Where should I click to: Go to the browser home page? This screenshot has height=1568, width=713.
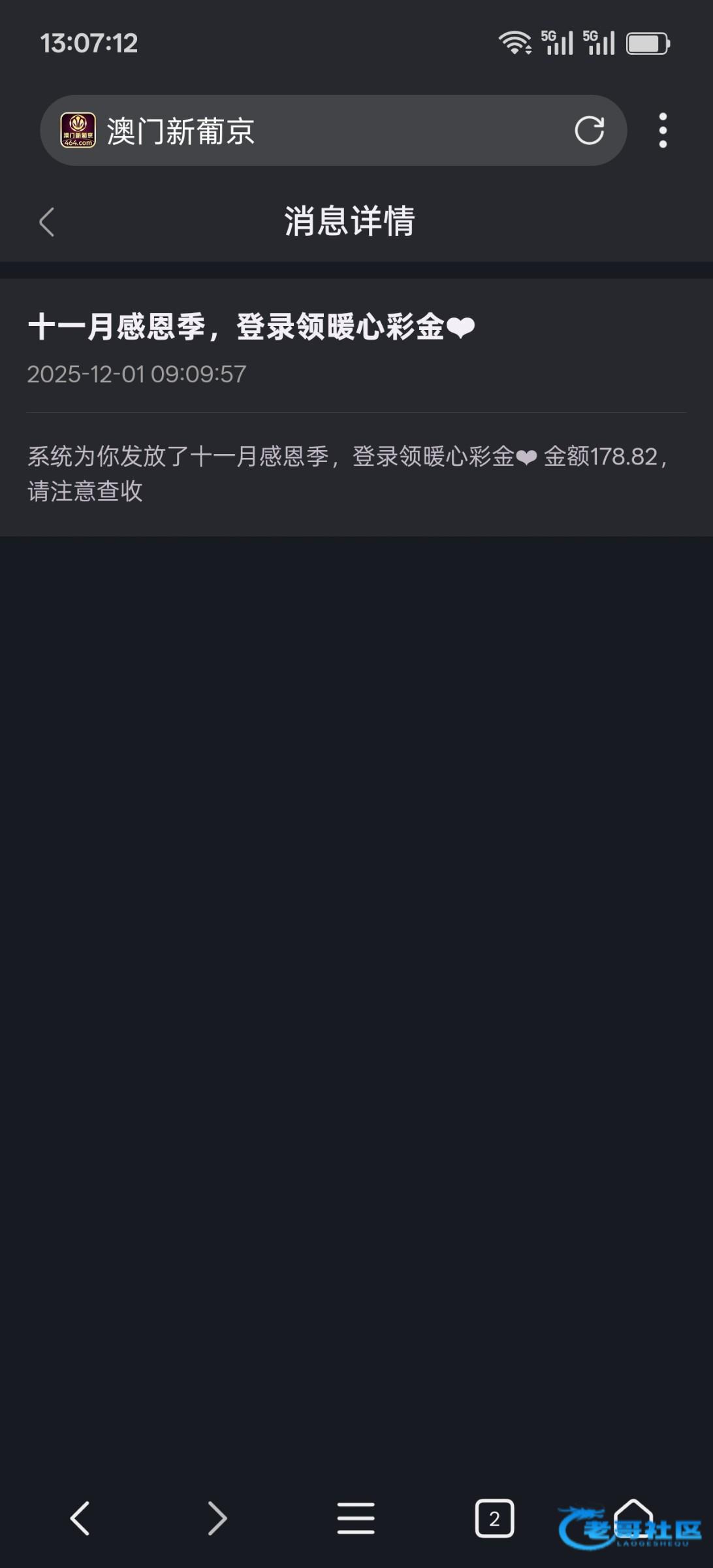click(632, 1516)
